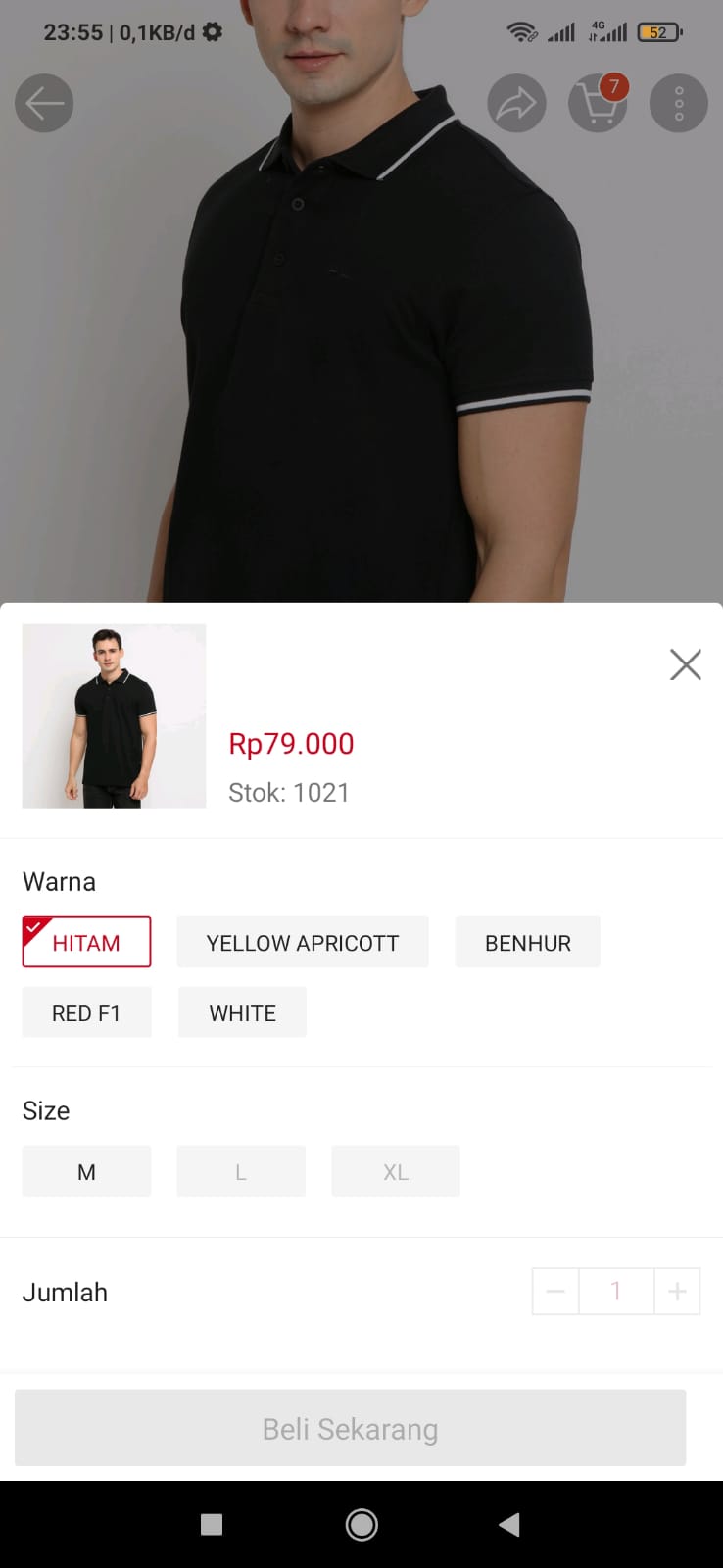Screen dimensions: 723x1568
Task: Pick size XL
Action: (396, 1172)
